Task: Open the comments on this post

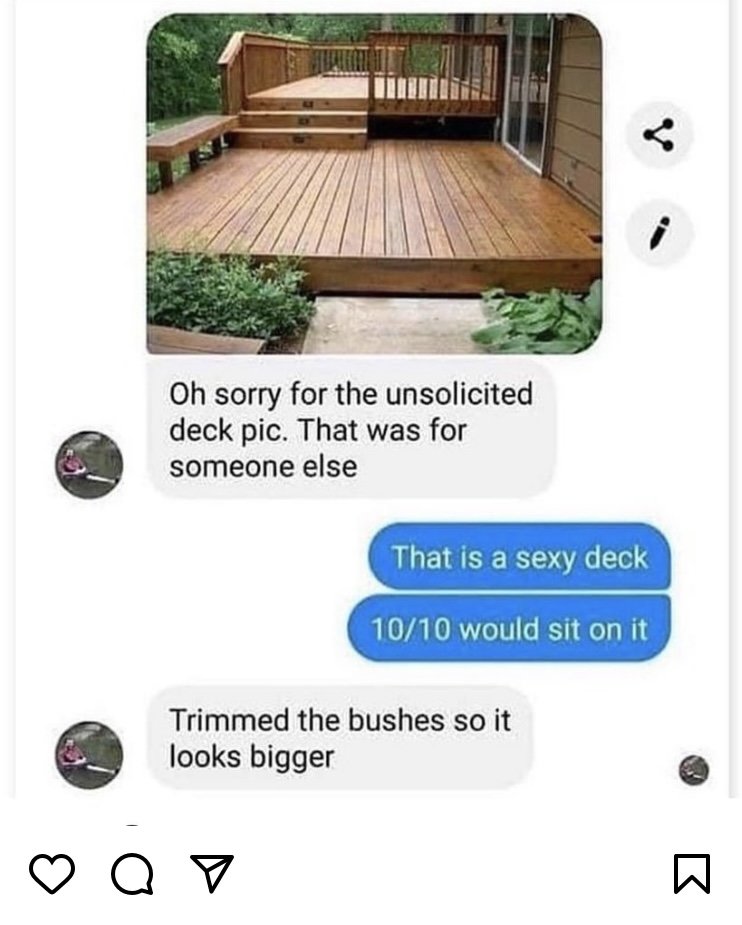Action: pyautogui.click(x=131, y=874)
